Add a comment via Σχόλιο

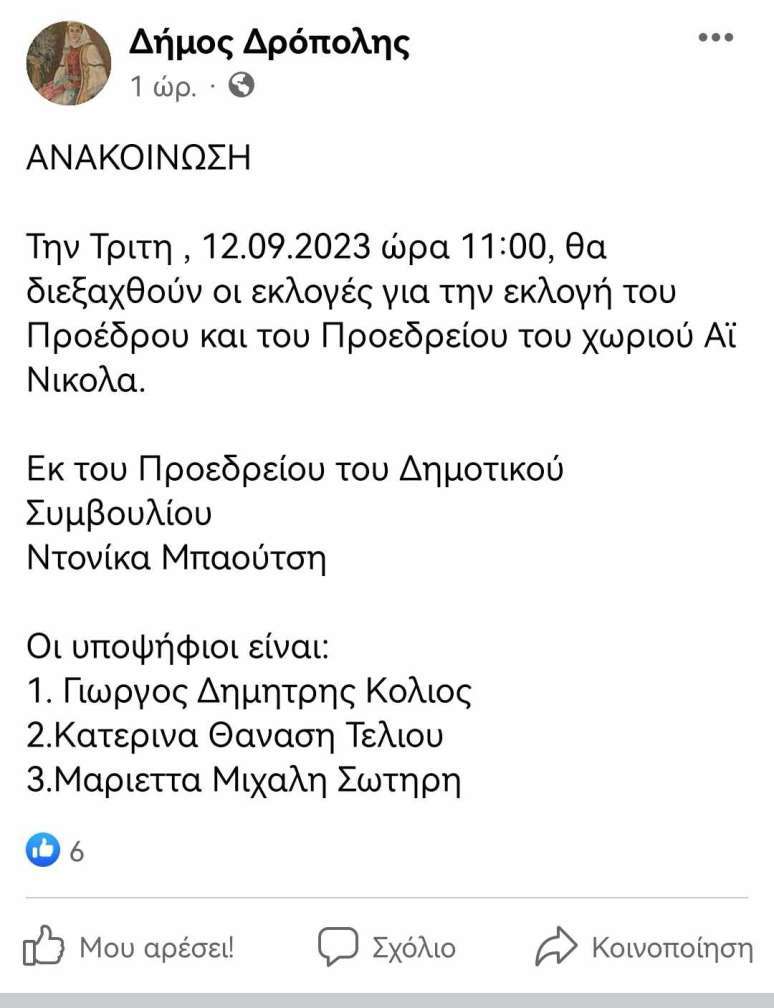[x=387, y=947]
